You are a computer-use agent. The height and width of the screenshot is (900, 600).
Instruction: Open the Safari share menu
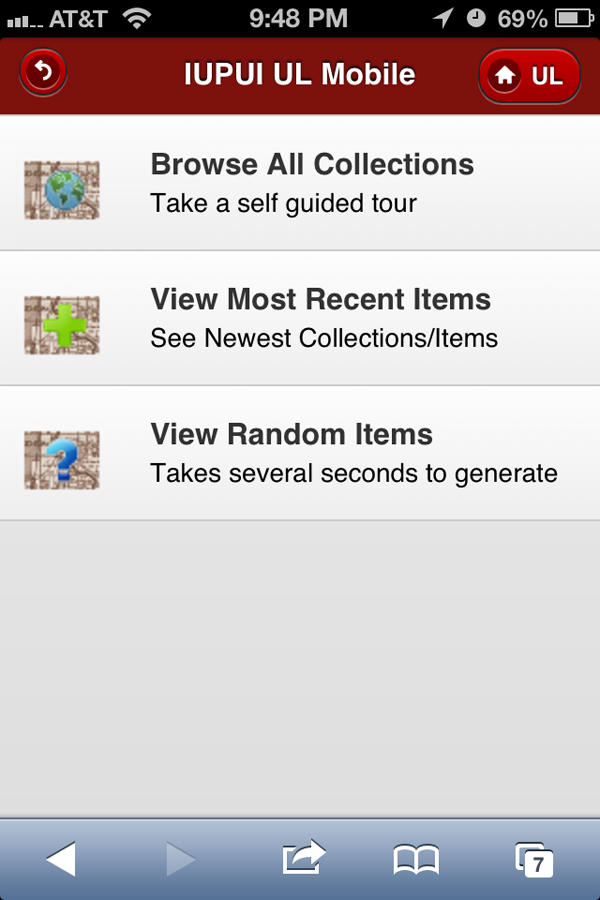click(304, 857)
